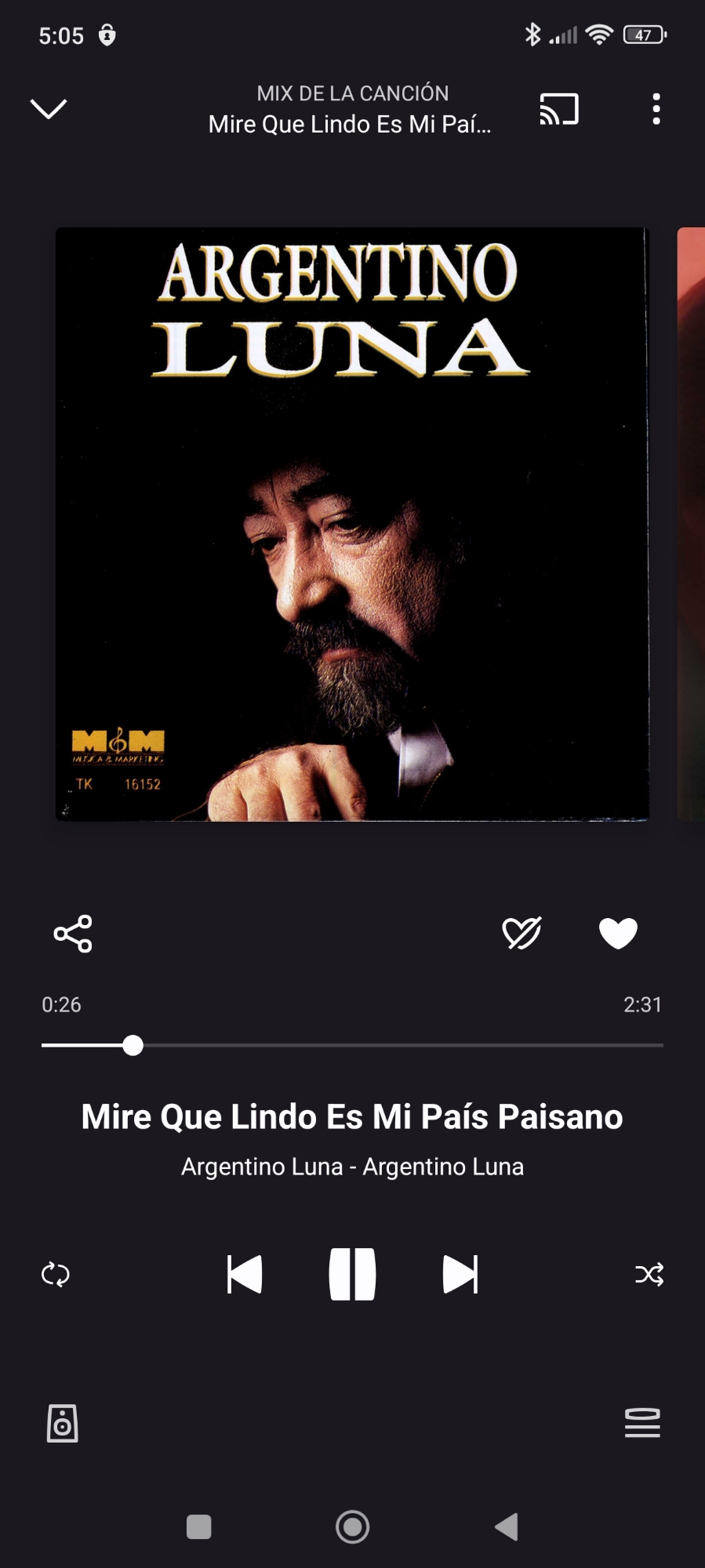Tap the crossed-out heart dislike icon
The width and height of the screenshot is (705, 1568).
coord(521,933)
